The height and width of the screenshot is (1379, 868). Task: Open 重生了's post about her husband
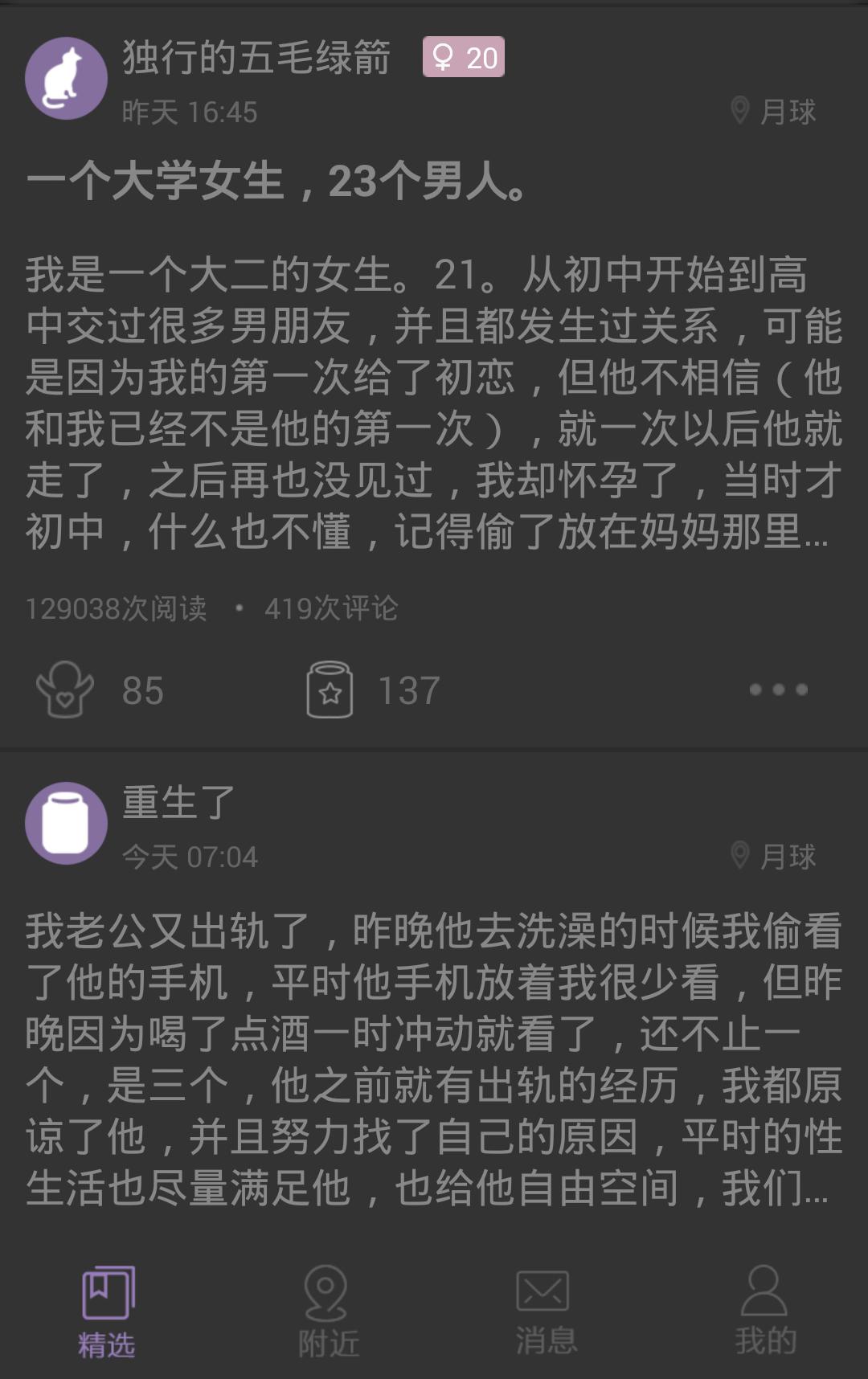coord(434,1059)
